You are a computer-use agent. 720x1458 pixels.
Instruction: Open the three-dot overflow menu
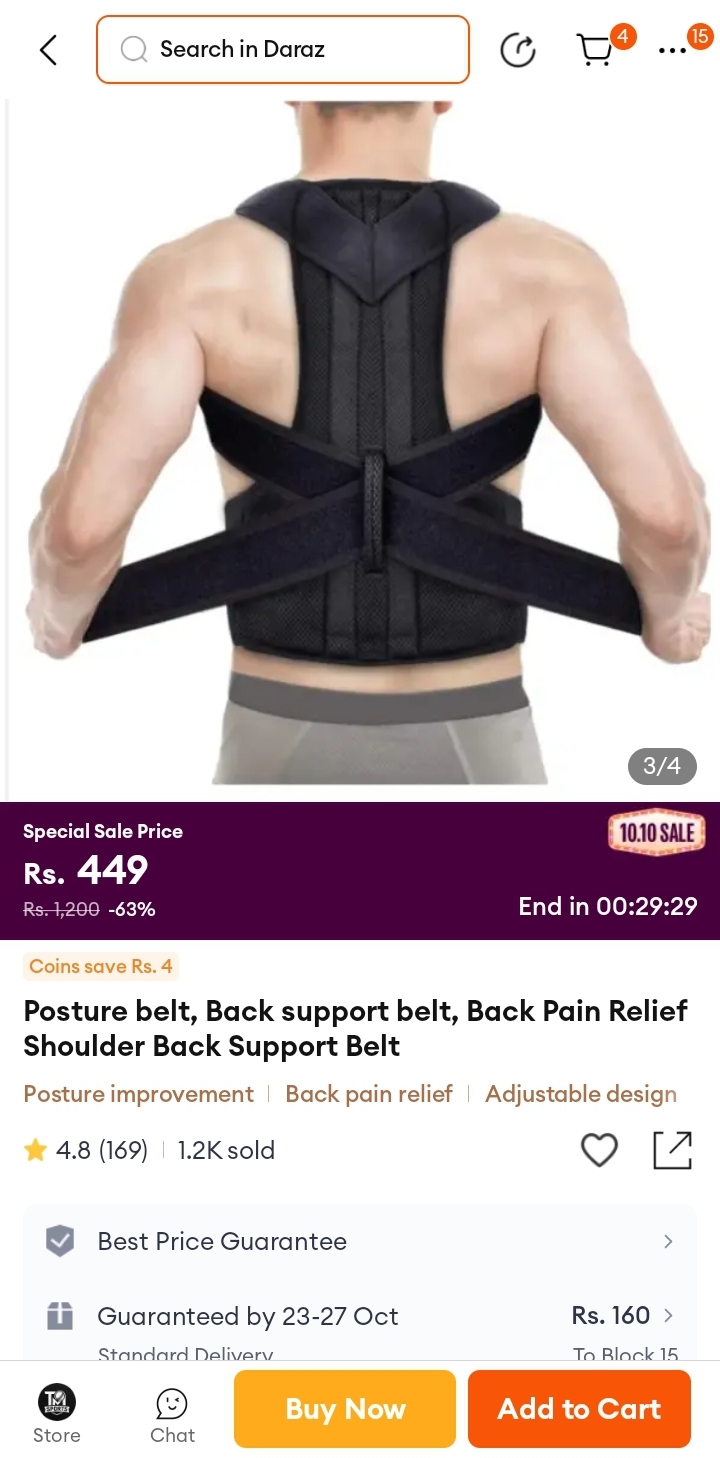click(672, 50)
